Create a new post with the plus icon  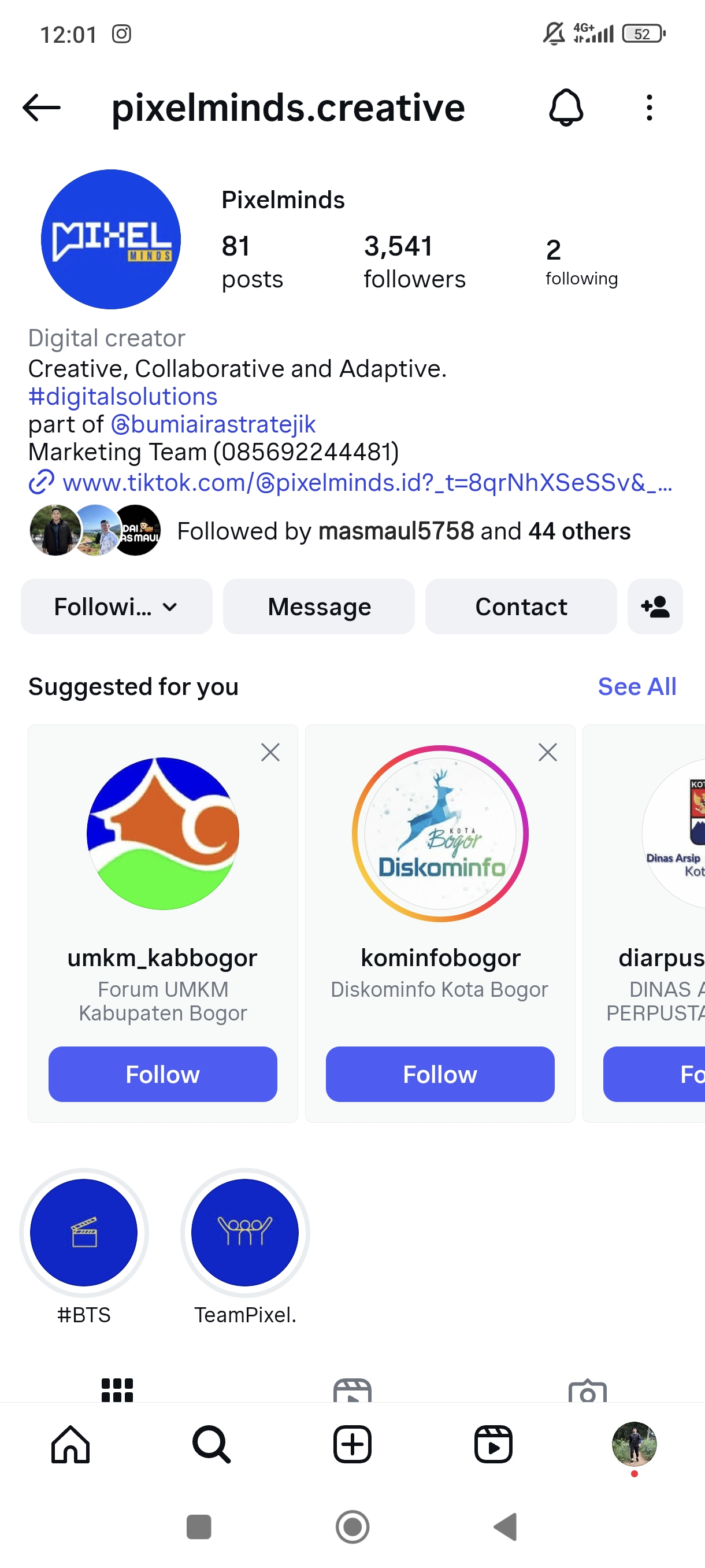[x=352, y=1444]
